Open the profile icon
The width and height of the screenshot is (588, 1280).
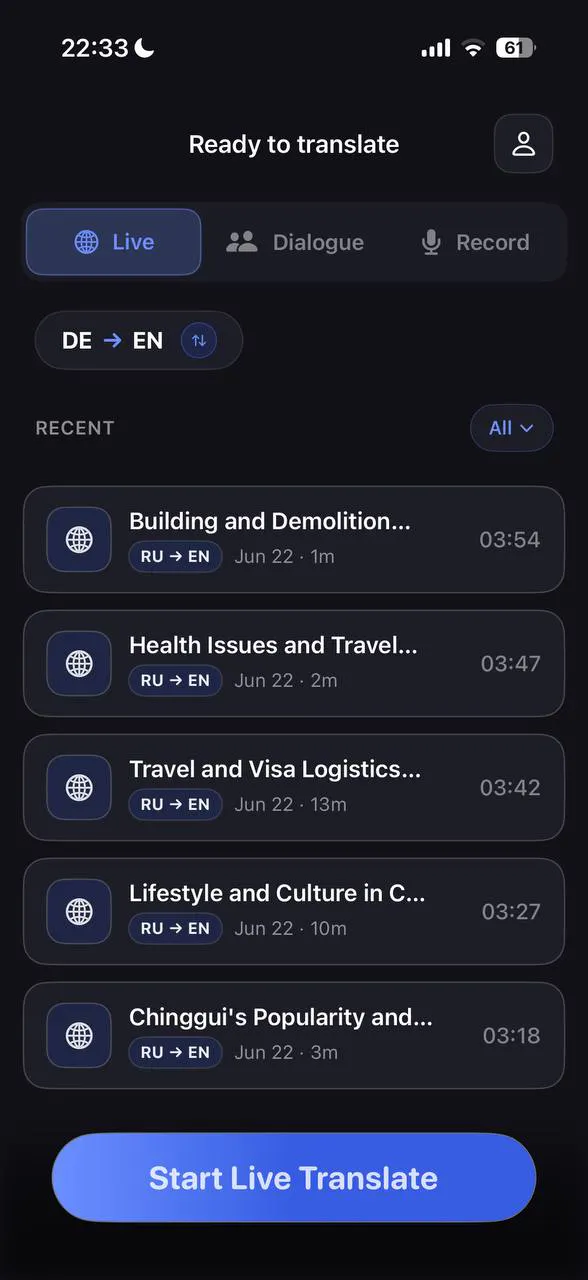click(523, 144)
